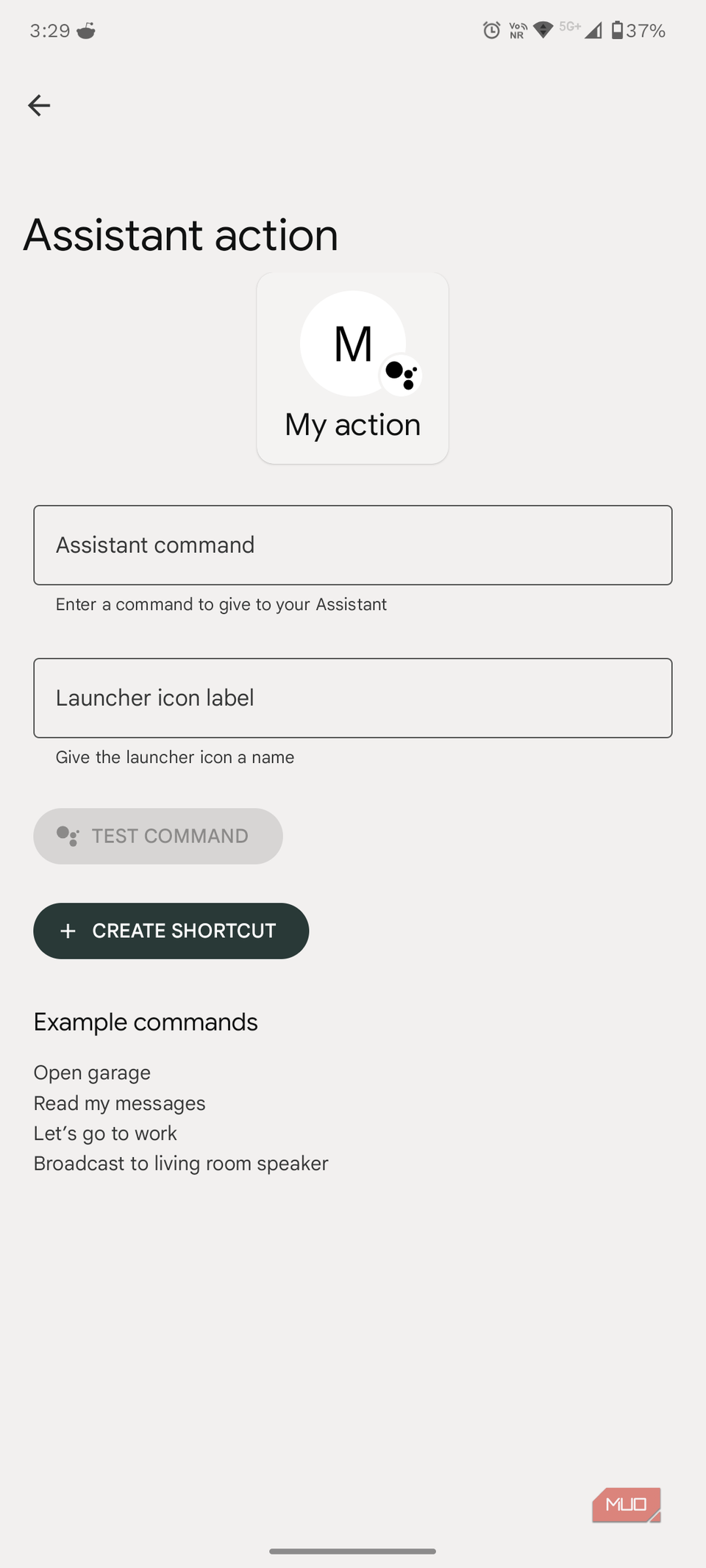Tap the circular M launcher icon preview
706x1568 pixels.
(352, 343)
